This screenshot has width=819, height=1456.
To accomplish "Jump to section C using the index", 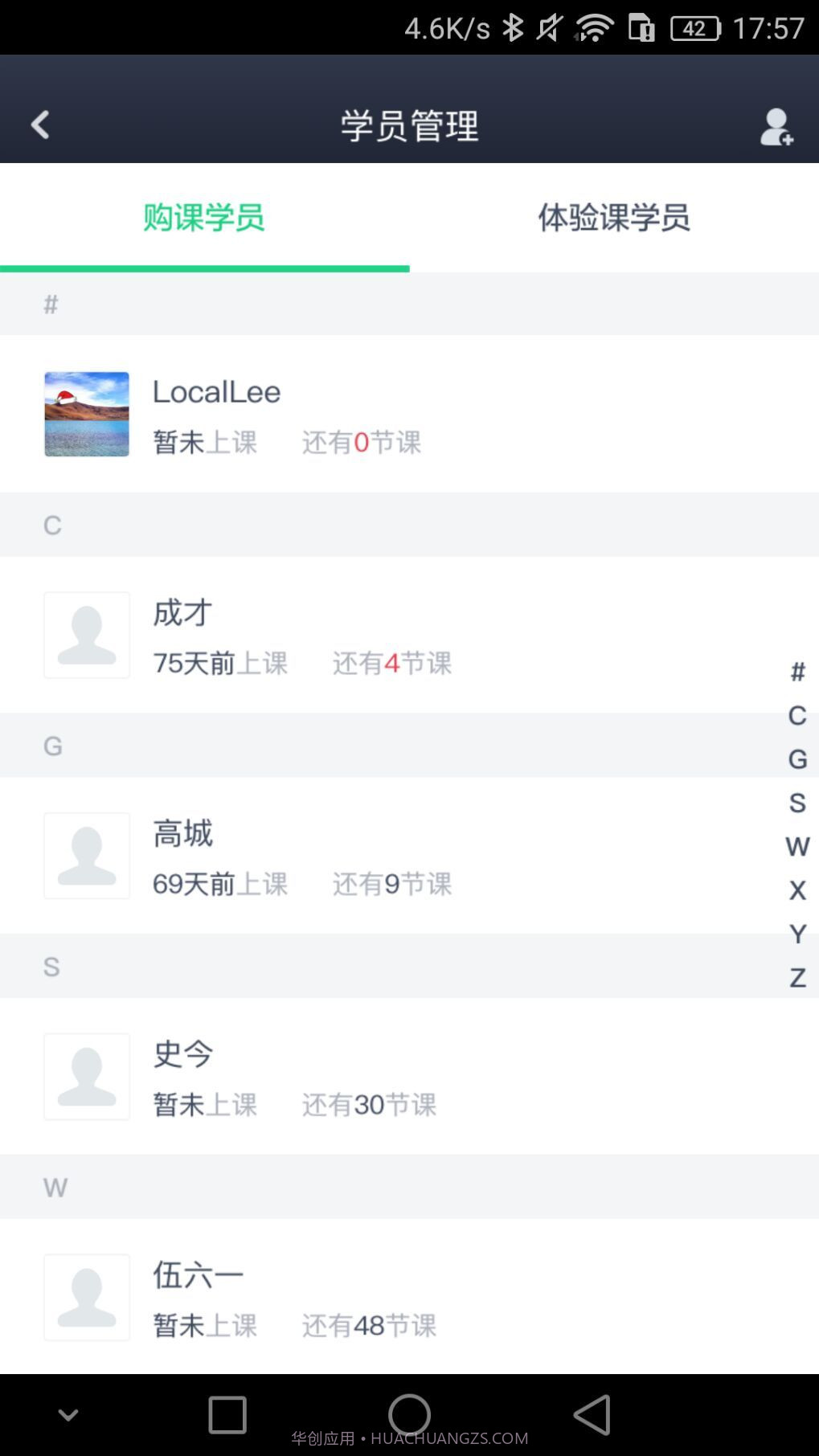I will point(796,714).
